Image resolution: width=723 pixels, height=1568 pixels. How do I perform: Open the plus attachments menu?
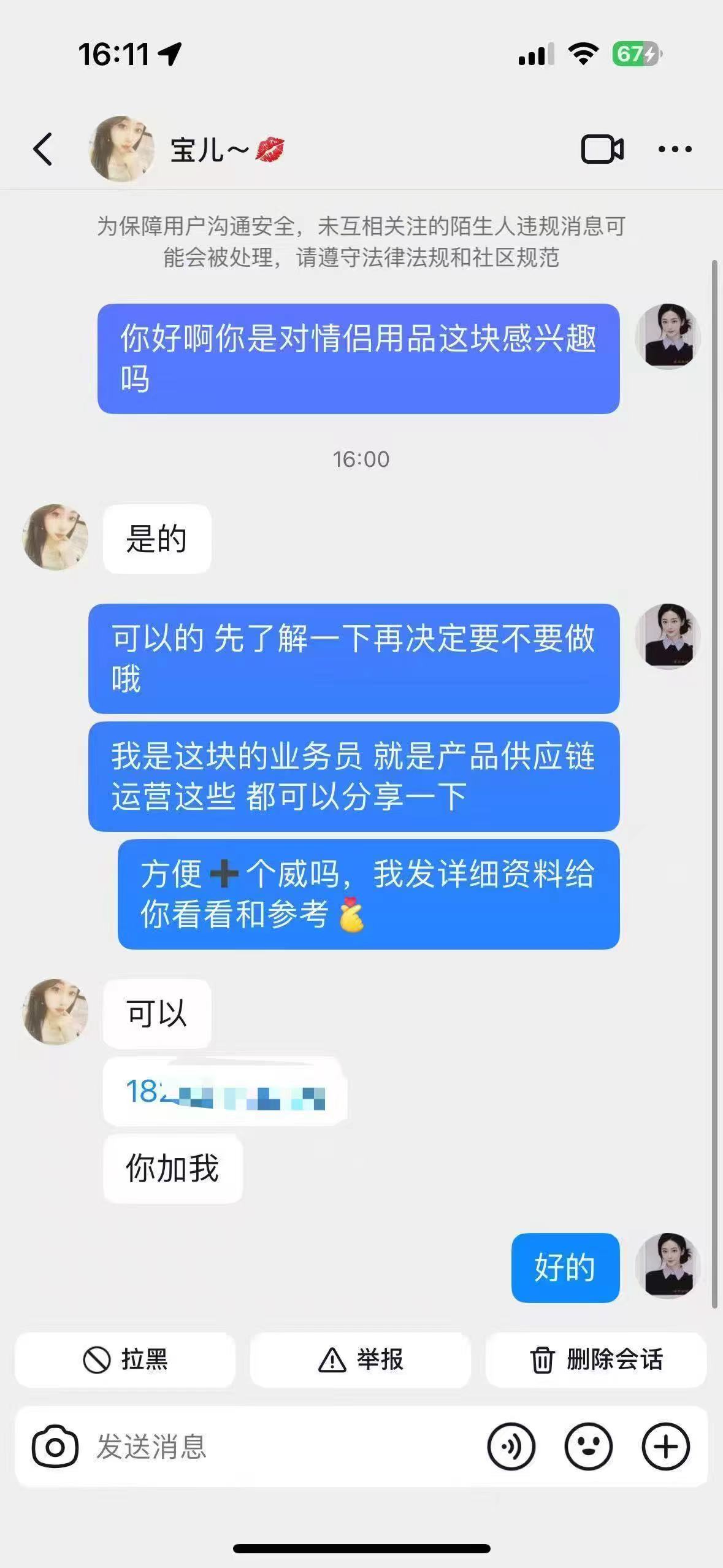pyautogui.click(x=666, y=1447)
